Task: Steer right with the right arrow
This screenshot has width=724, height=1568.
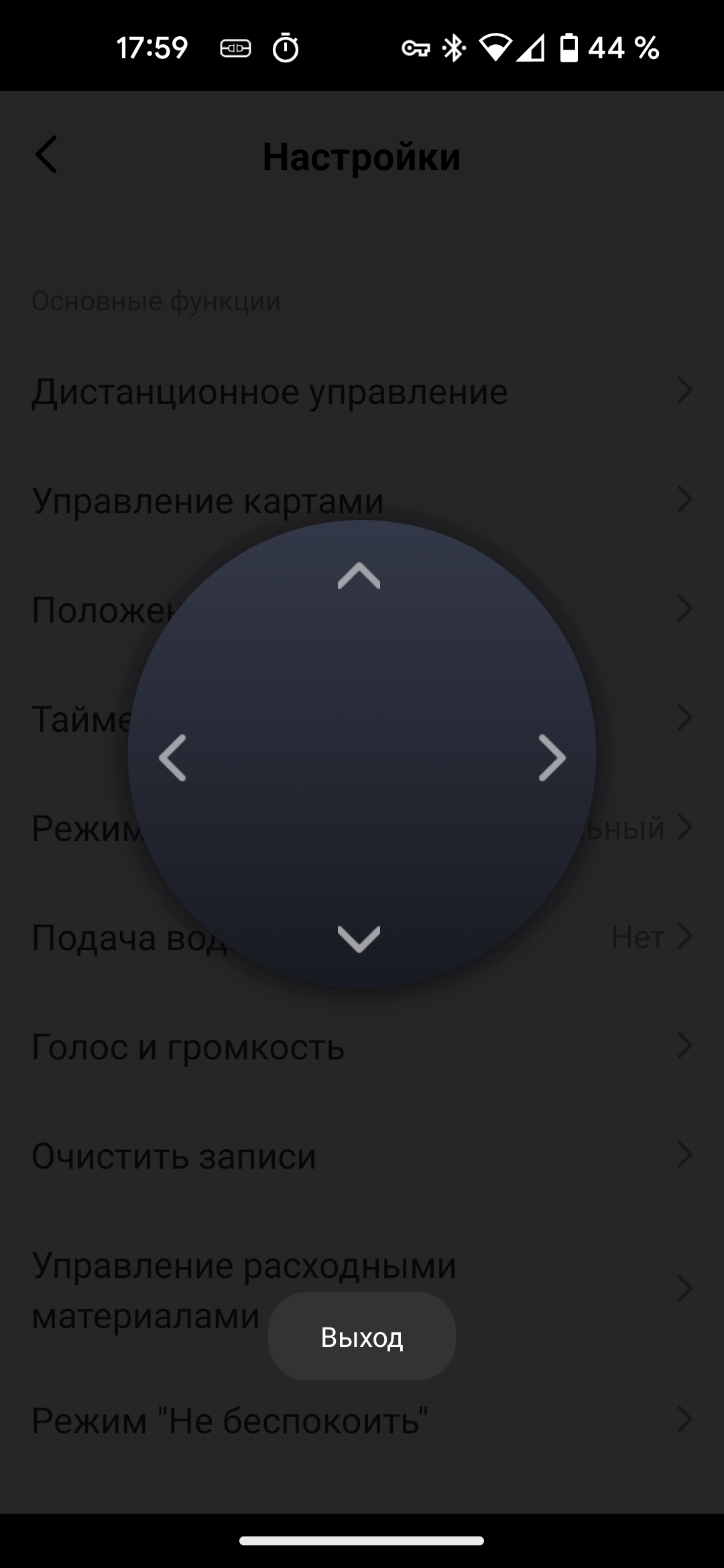Action: point(552,758)
